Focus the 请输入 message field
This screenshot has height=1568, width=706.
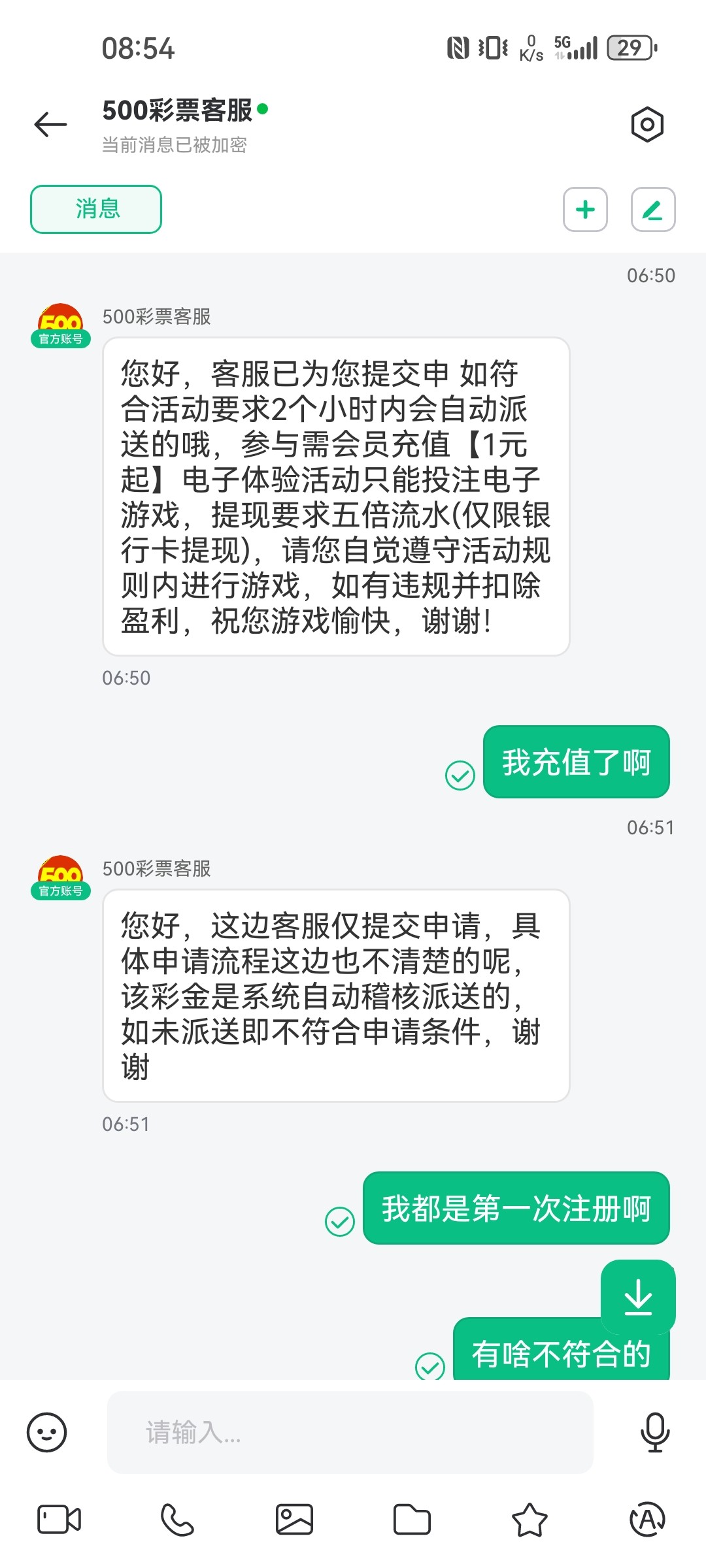point(350,1432)
